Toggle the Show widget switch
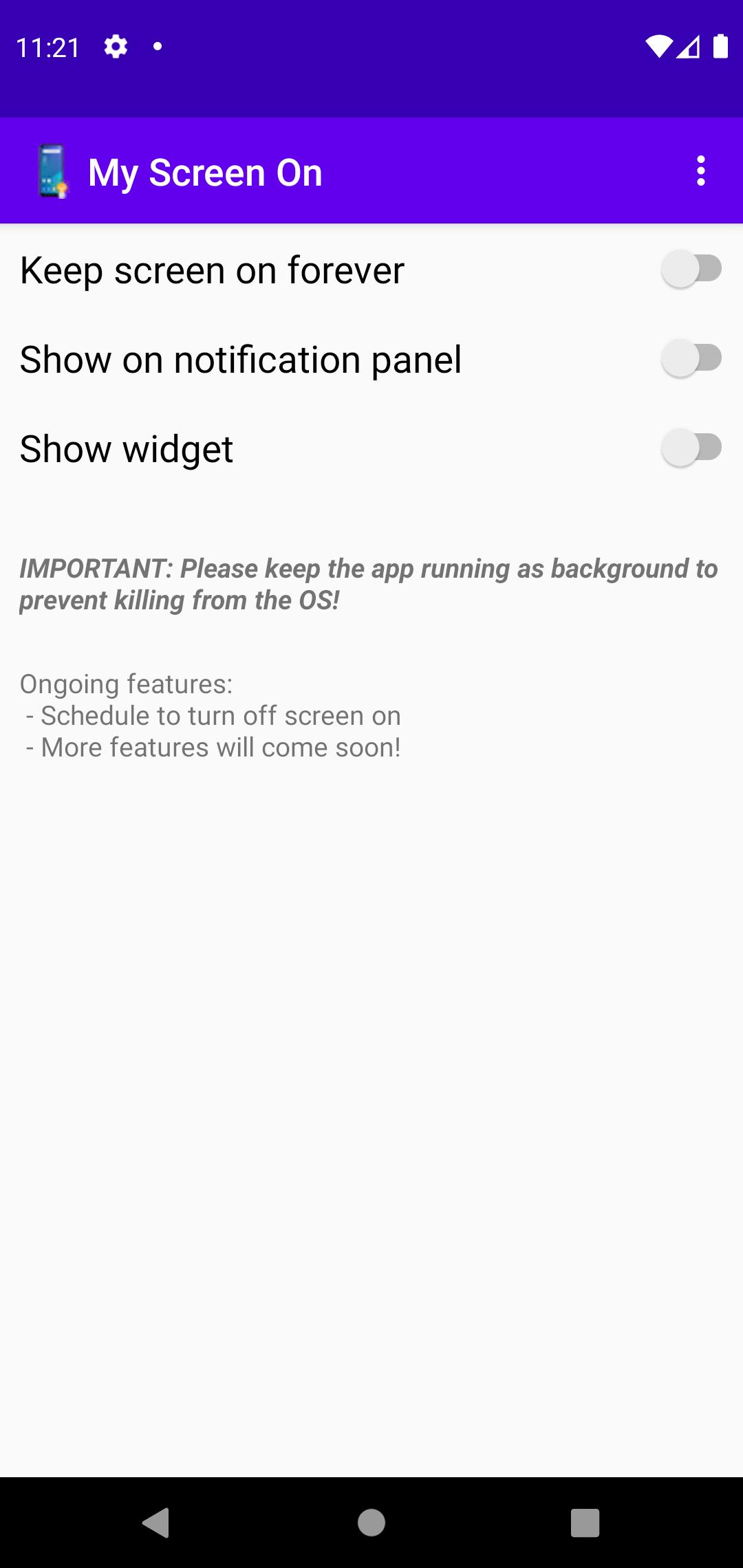This screenshot has width=743, height=1568. pyautogui.click(x=691, y=448)
